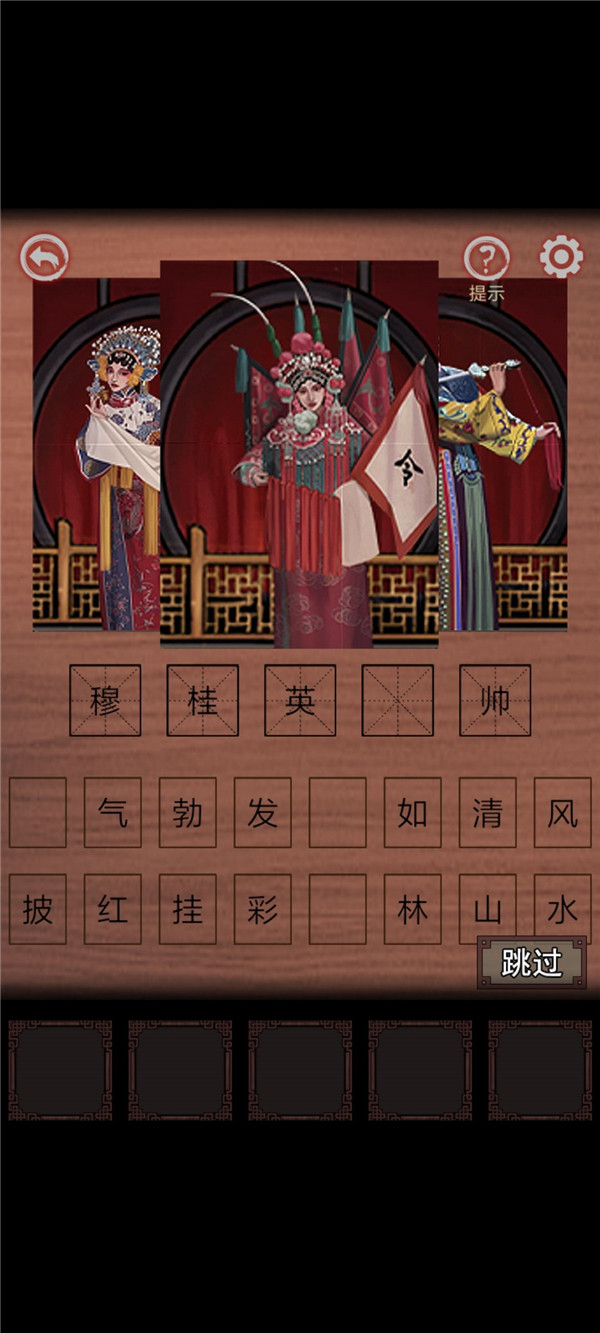Tap the character tile 水
Viewport: 600px width, 1333px height.
click(x=563, y=909)
